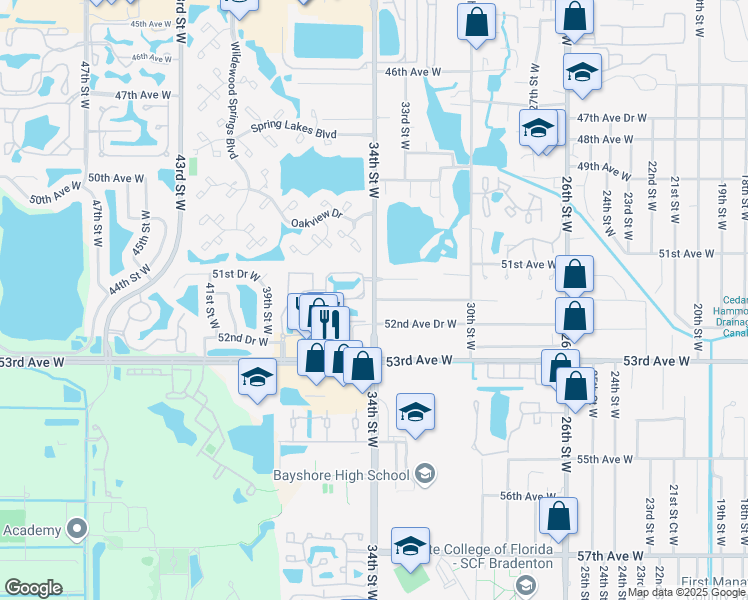Open the Academy place pin
The image size is (748, 600).
pyautogui.click(x=78, y=529)
